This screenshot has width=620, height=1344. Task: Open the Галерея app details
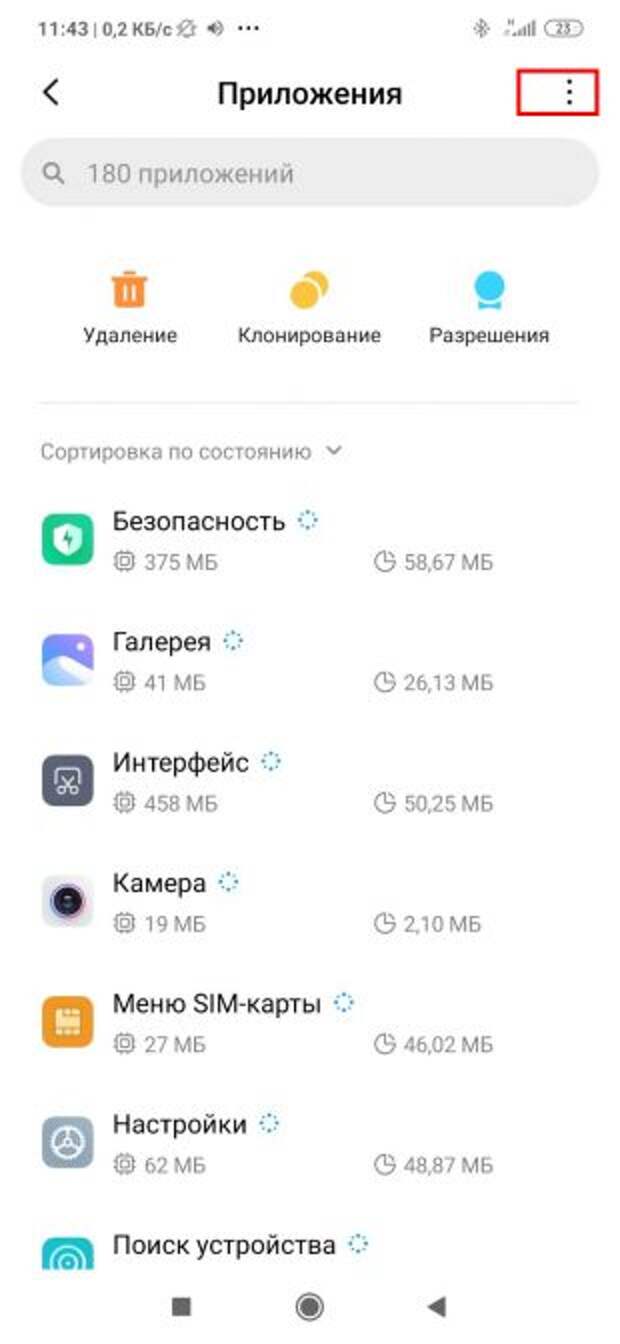click(310, 661)
